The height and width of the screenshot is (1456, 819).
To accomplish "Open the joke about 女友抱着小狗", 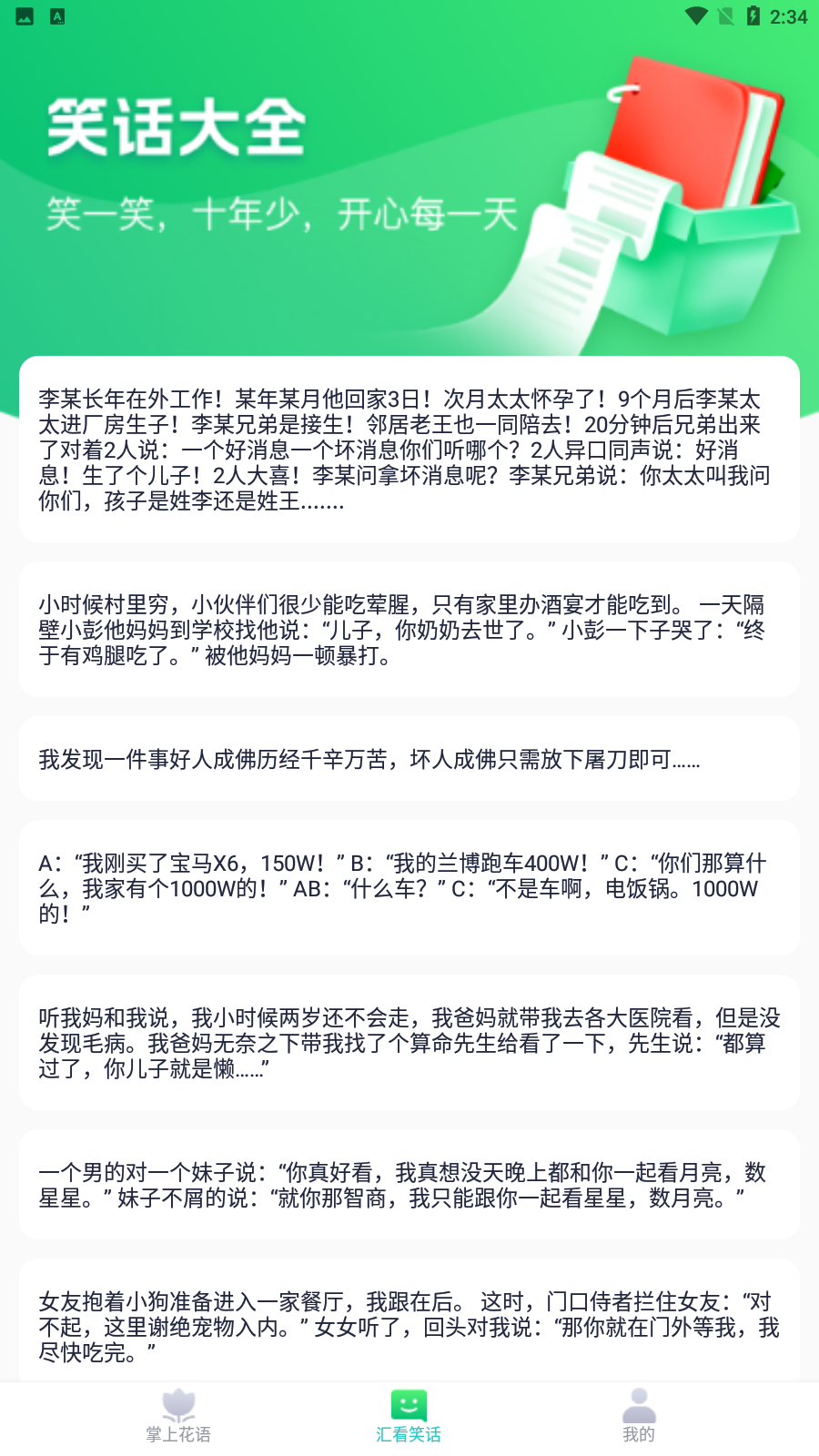I will click(409, 1325).
